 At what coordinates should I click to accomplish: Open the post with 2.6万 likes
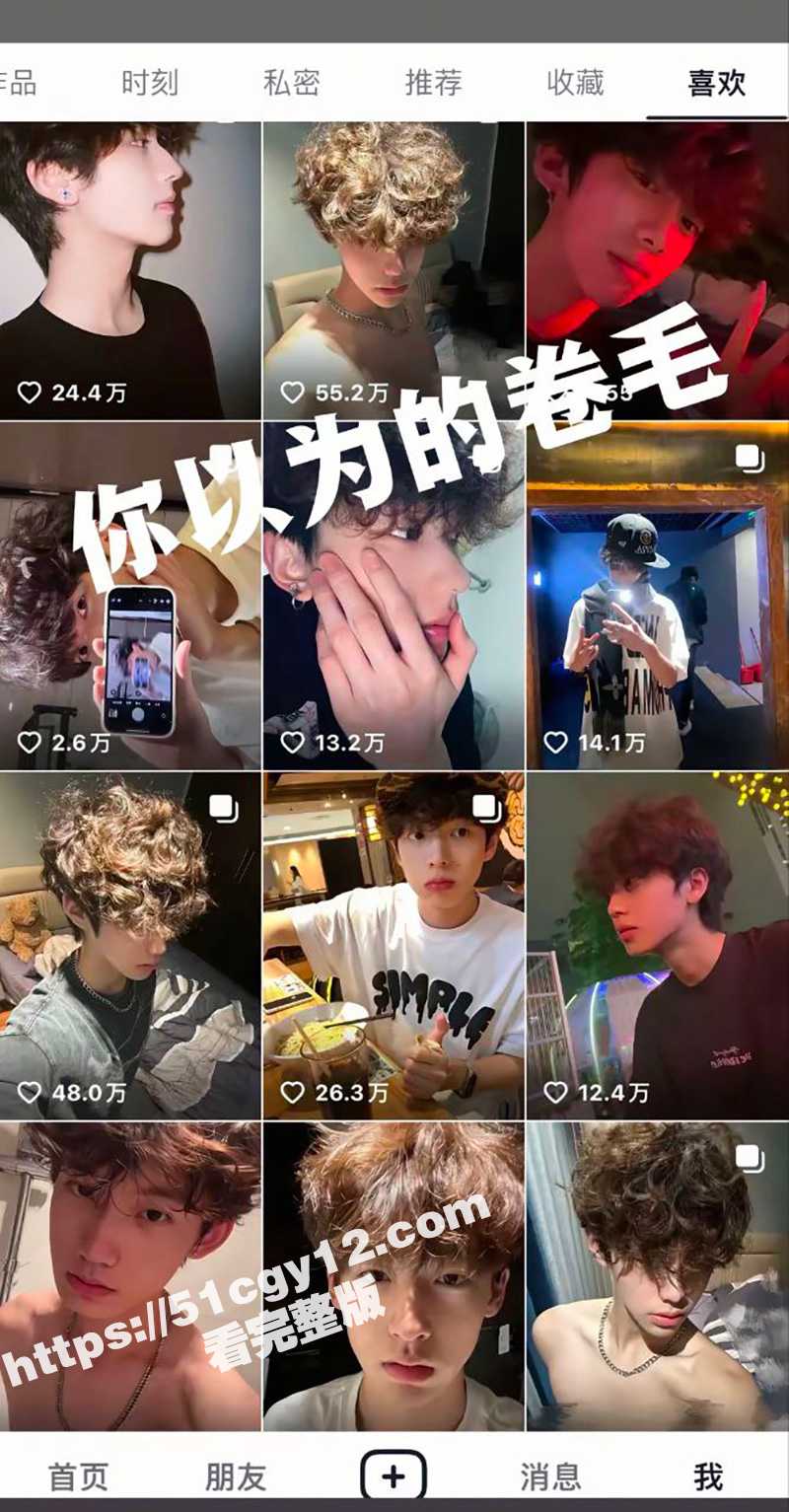(x=129, y=597)
